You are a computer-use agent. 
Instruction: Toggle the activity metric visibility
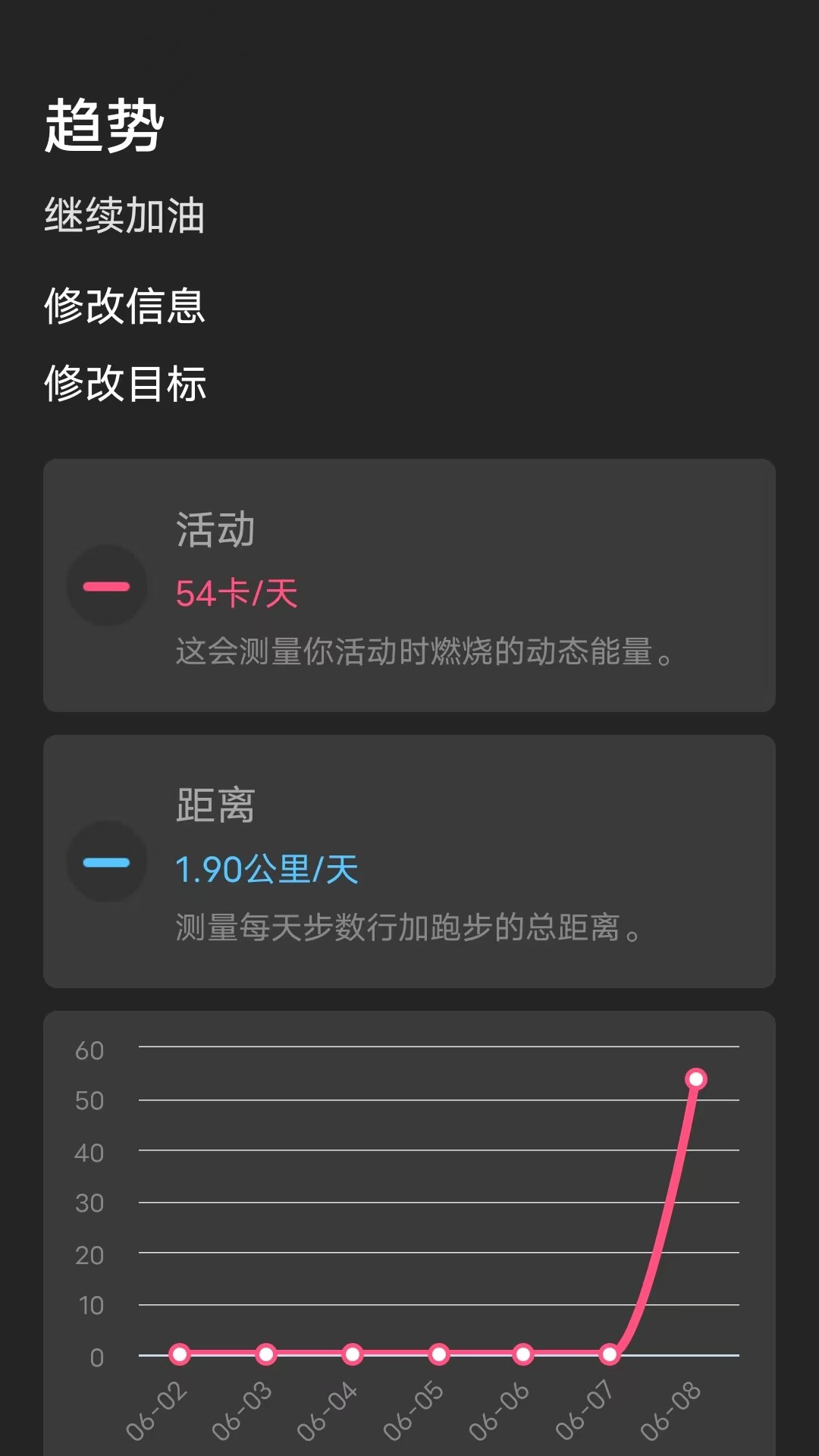(x=106, y=584)
